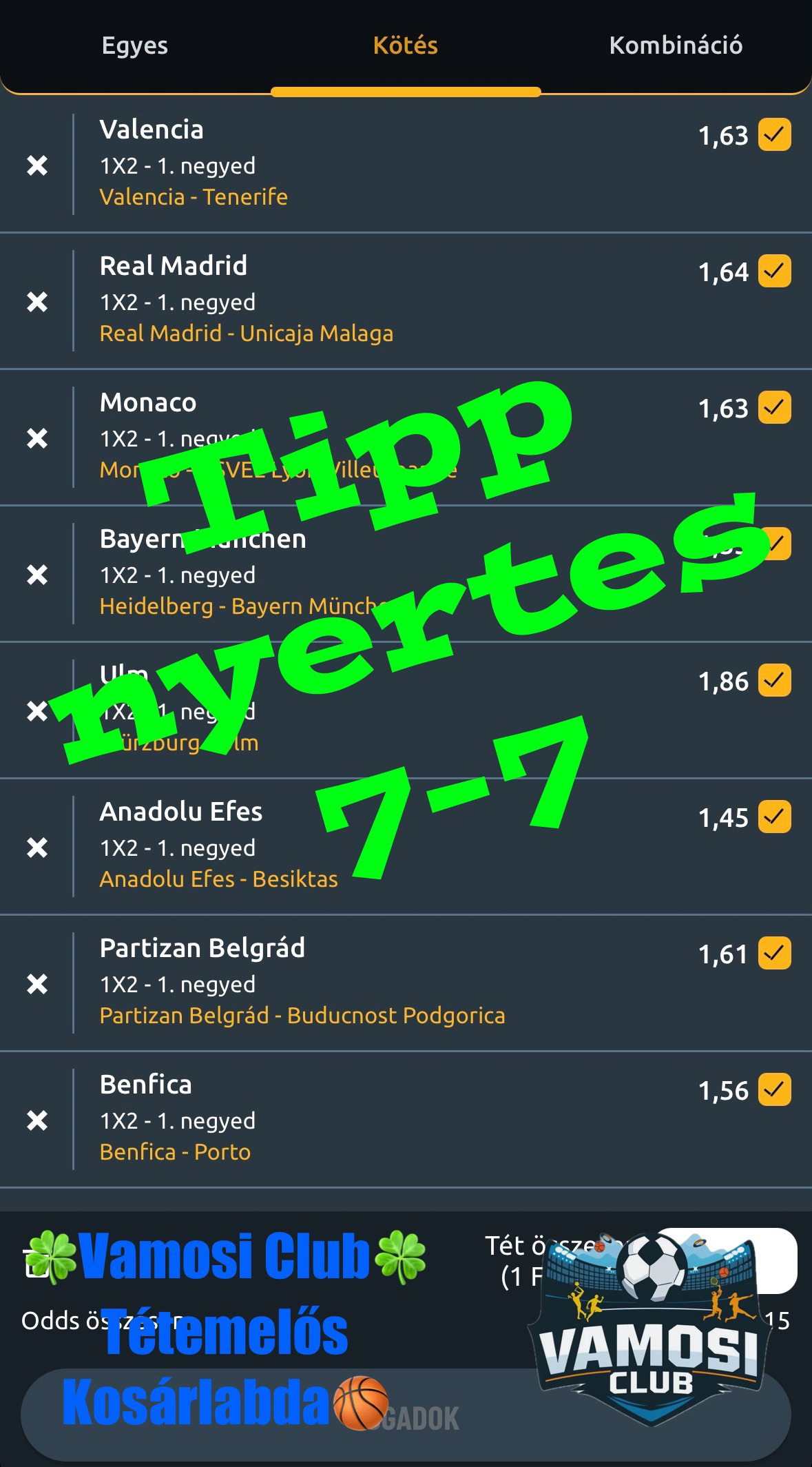Remove the Real Madrid selection
This screenshot has height=1467, width=812.
37,302
